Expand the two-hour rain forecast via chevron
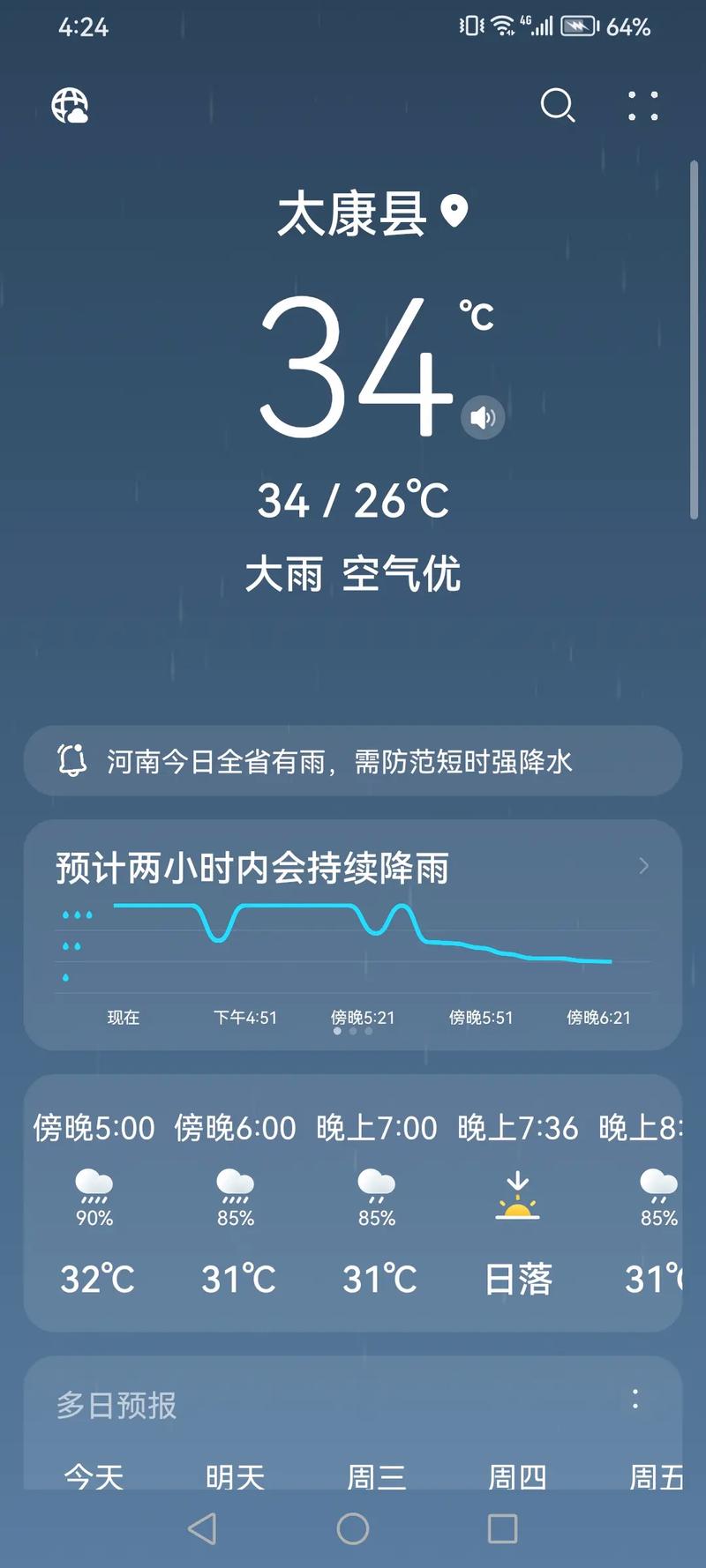This screenshot has height=1568, width=706. (x=643, y=867)
